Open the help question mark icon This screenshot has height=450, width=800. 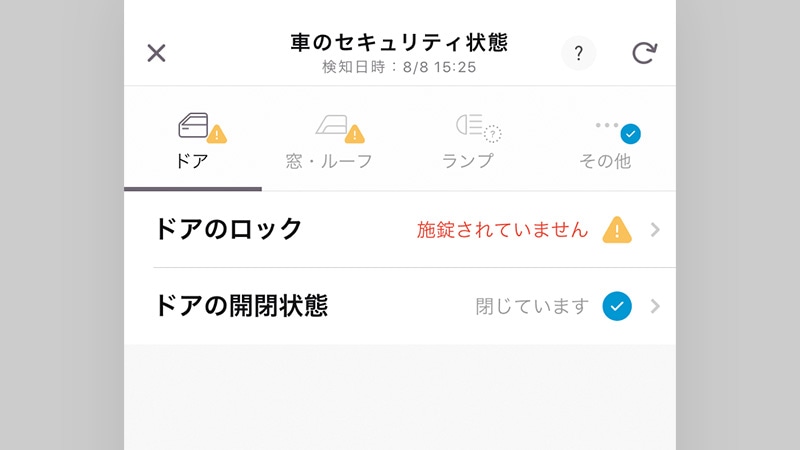click(x=578, y=53)
